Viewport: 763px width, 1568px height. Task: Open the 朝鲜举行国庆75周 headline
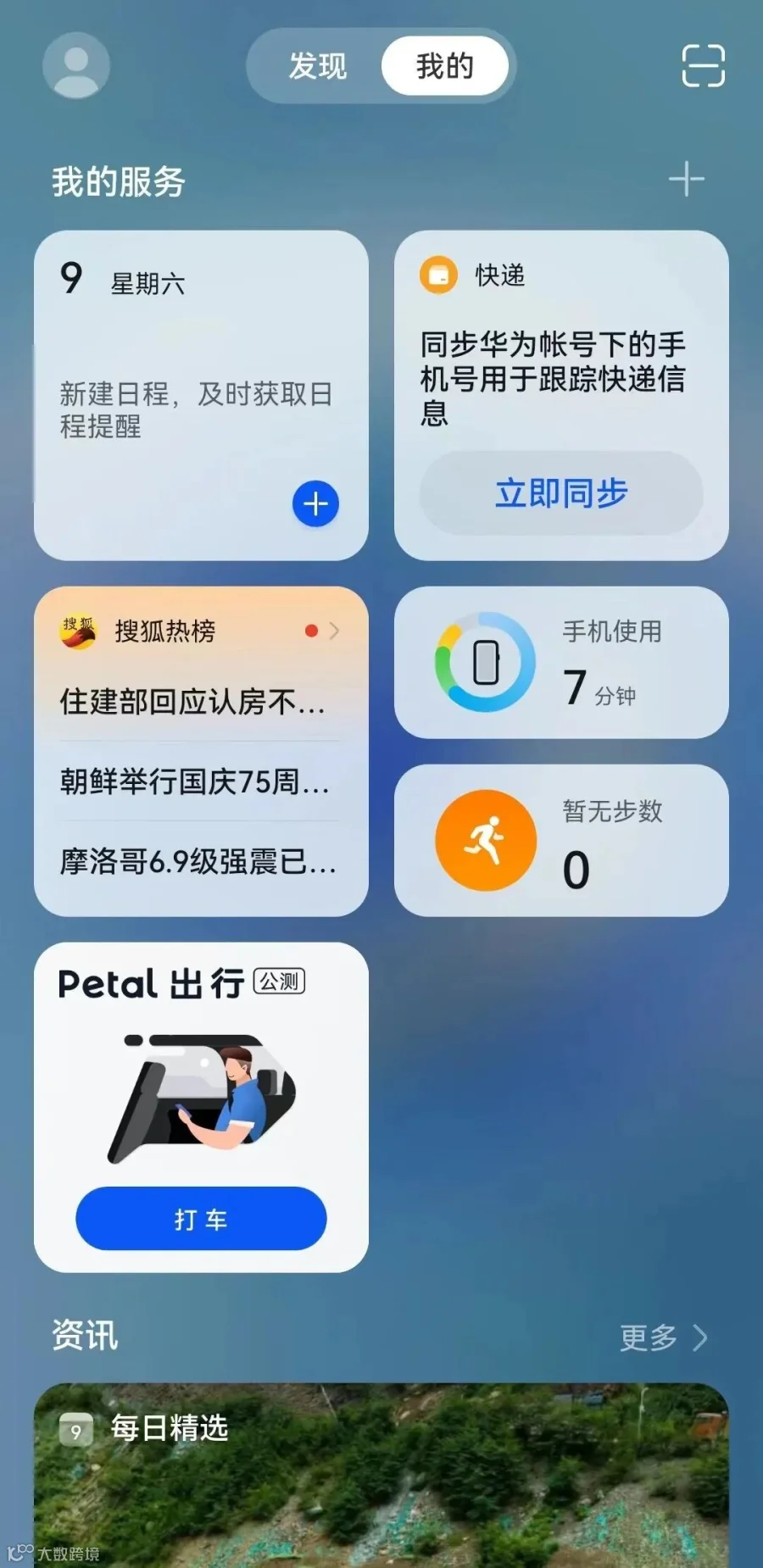194,781
